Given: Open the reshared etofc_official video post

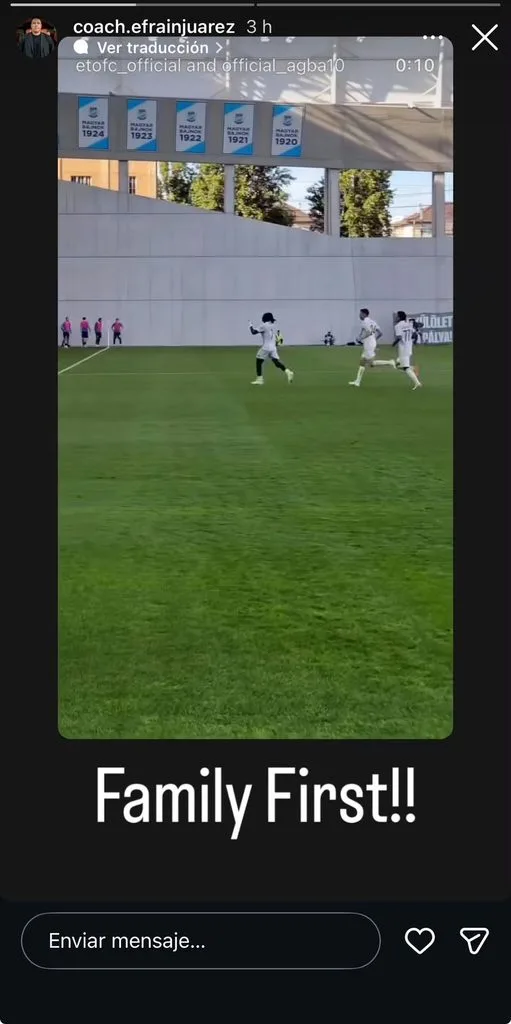Looking at the screenshot, I should pos(256,387).
